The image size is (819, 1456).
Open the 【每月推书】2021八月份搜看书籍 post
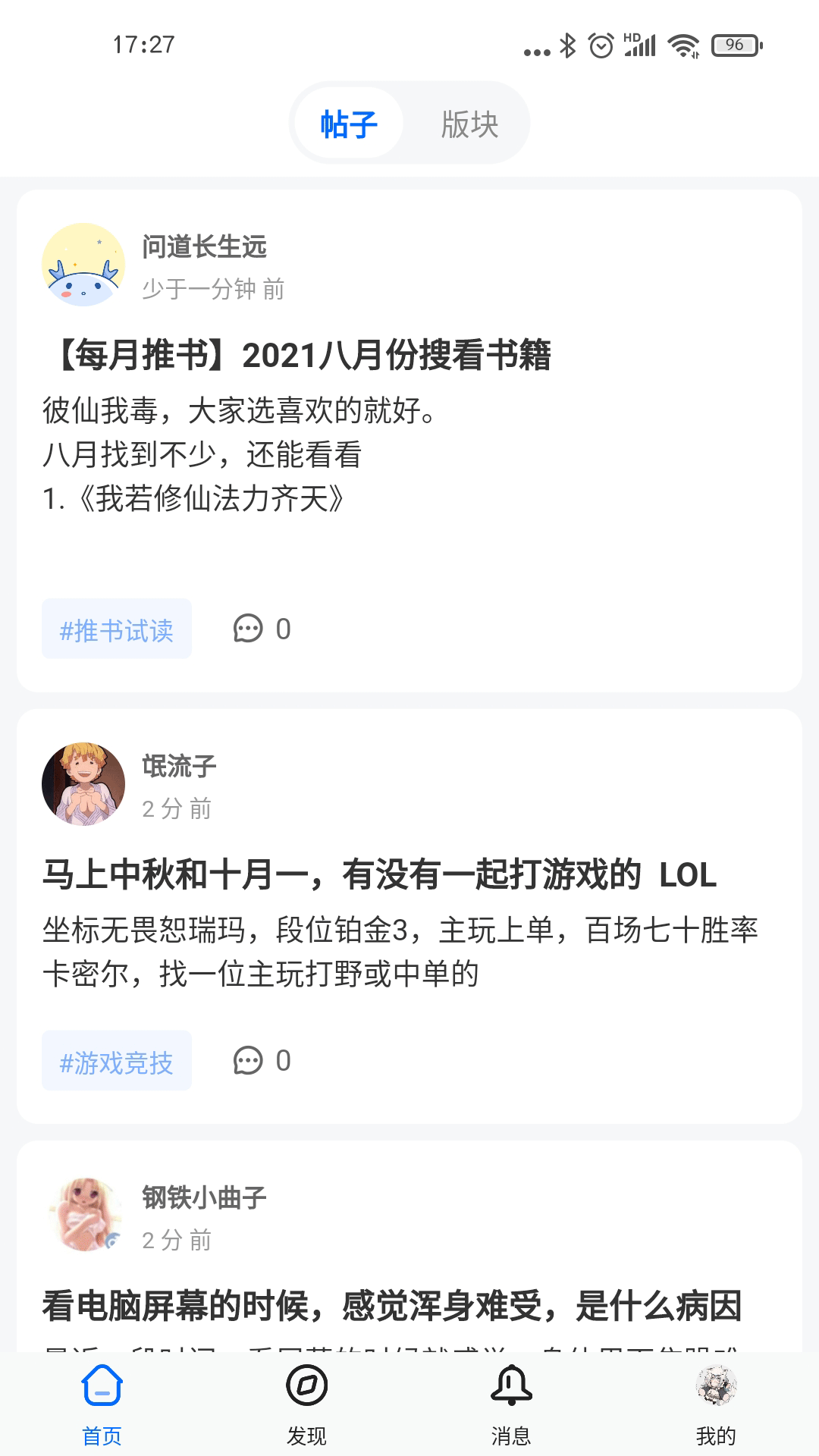pyautogui.click(x=303, y=355)
